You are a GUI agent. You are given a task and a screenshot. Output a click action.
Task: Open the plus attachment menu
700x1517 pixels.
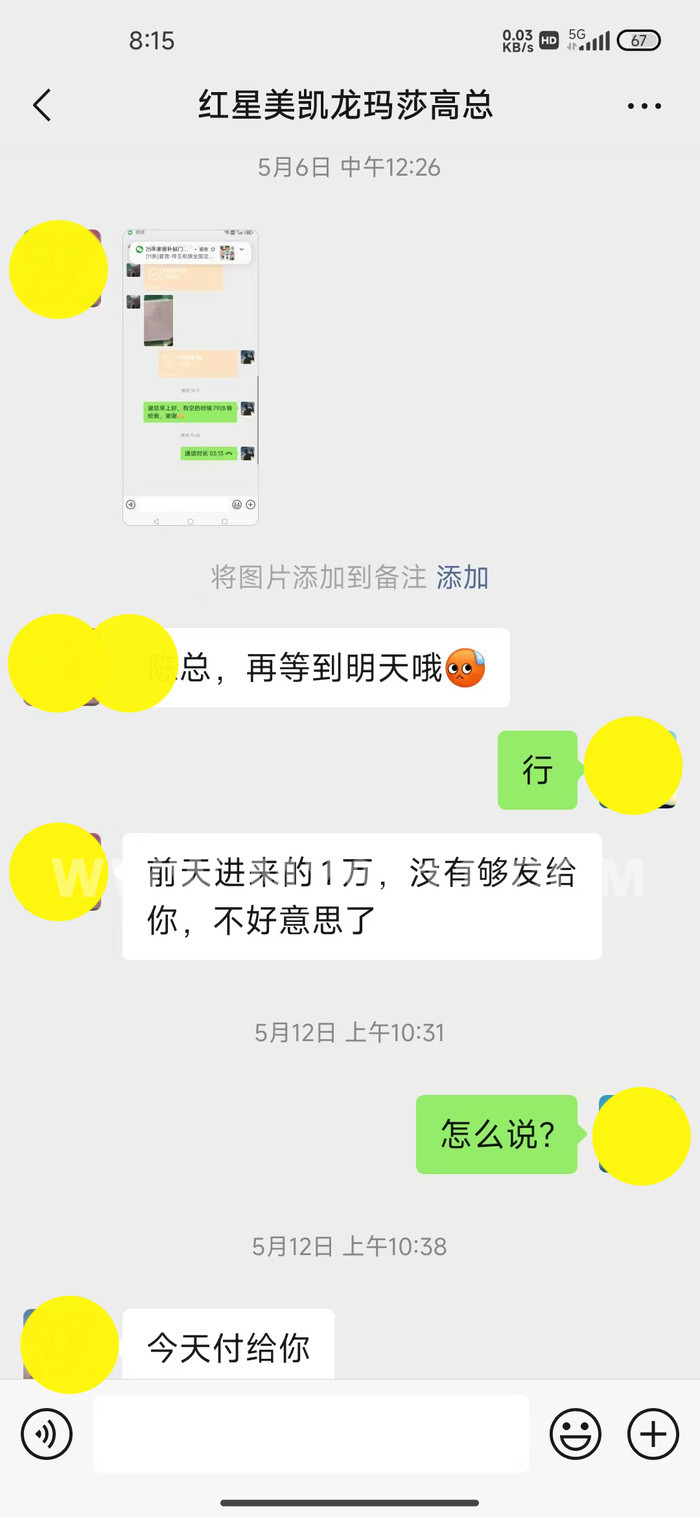[652, 1434]
